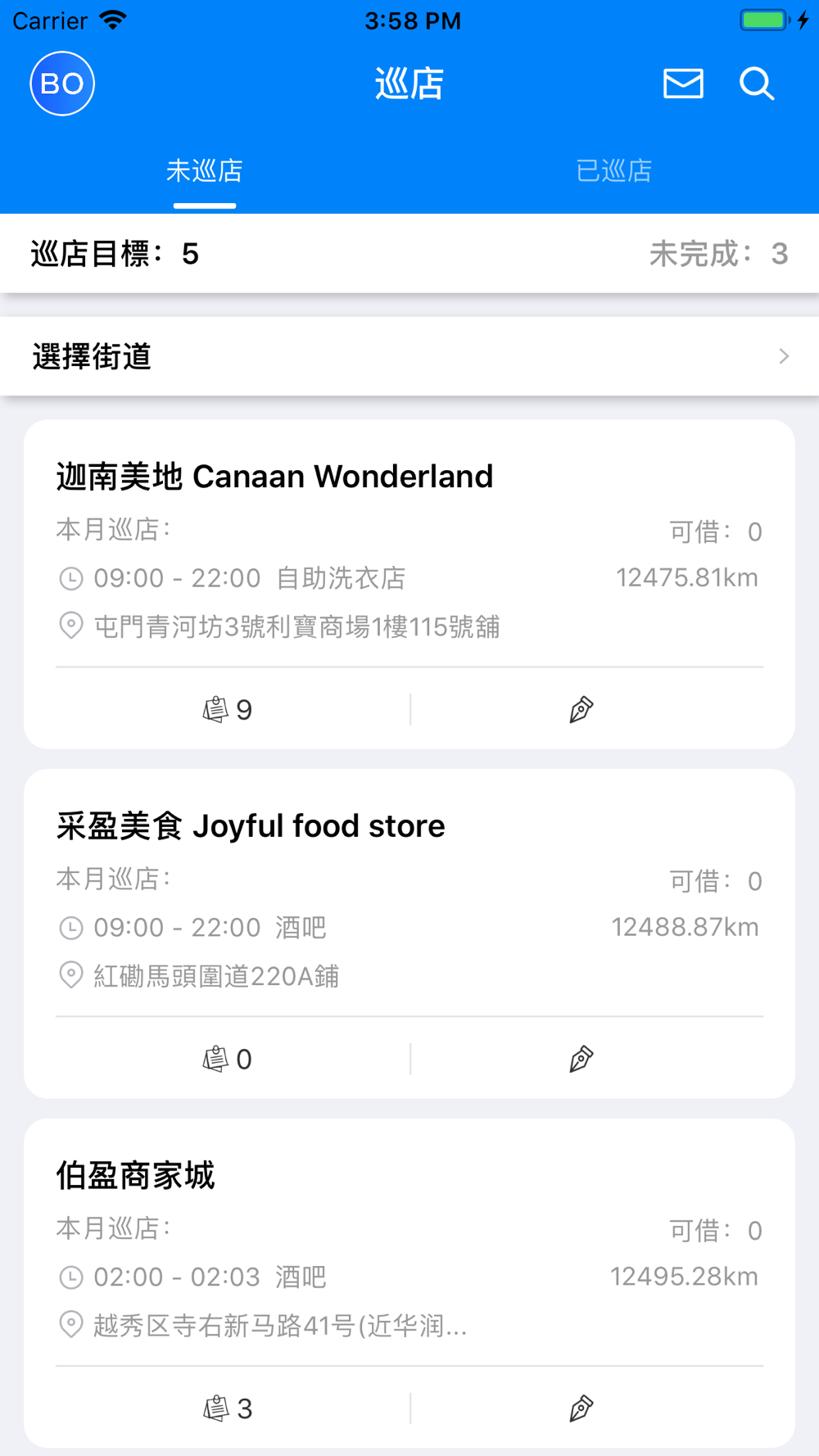Tap the pen icon on Joyful food store
This screenshot has width=819, height=1456.
tap(581, 1059)
